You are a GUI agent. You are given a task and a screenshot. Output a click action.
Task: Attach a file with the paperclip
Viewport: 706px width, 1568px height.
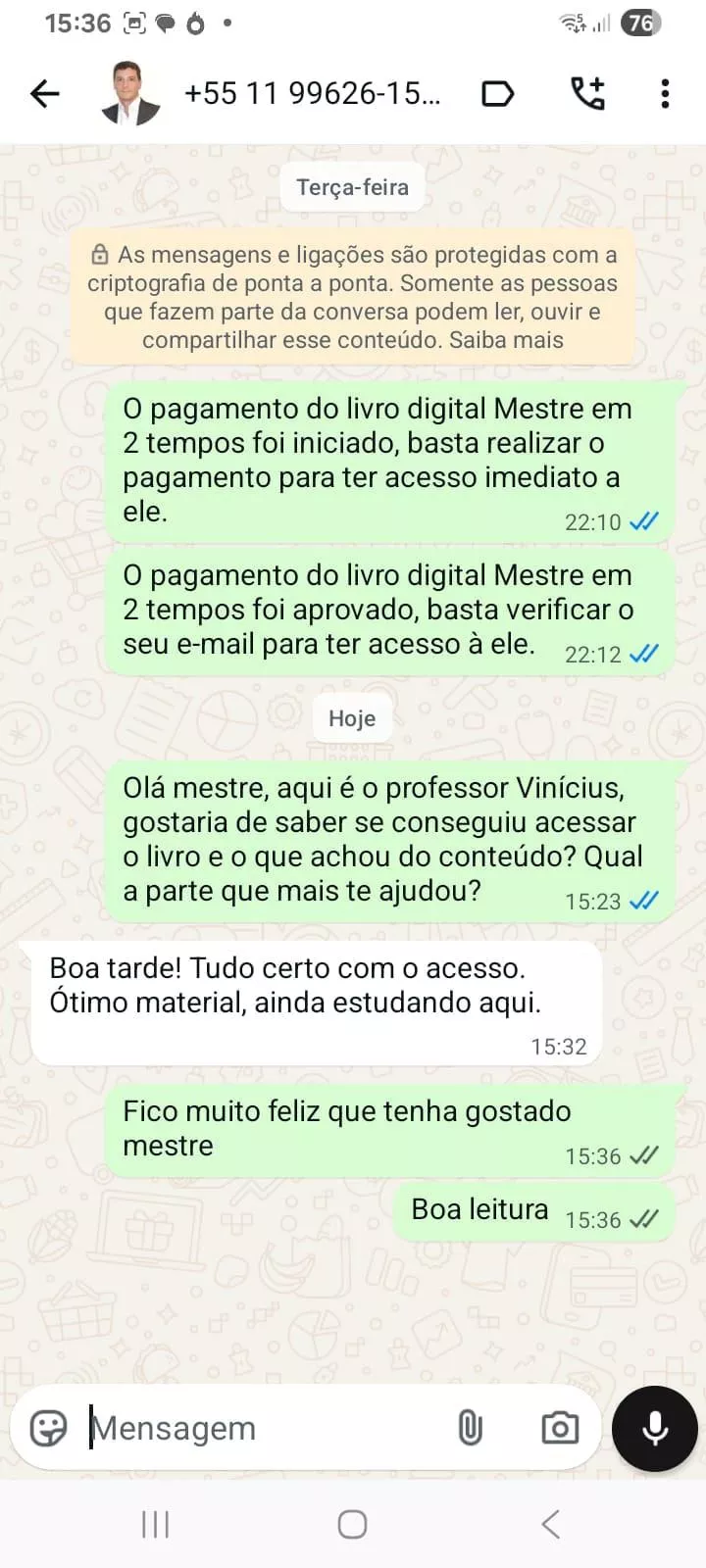click(x=471, y=1428)
